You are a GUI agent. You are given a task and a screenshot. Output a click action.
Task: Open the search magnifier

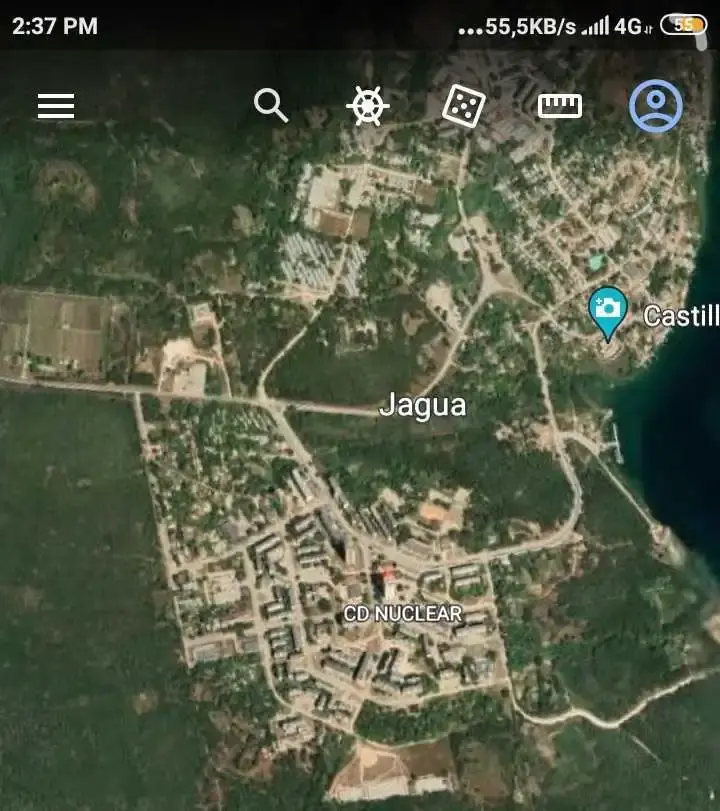tap(270, 104)
